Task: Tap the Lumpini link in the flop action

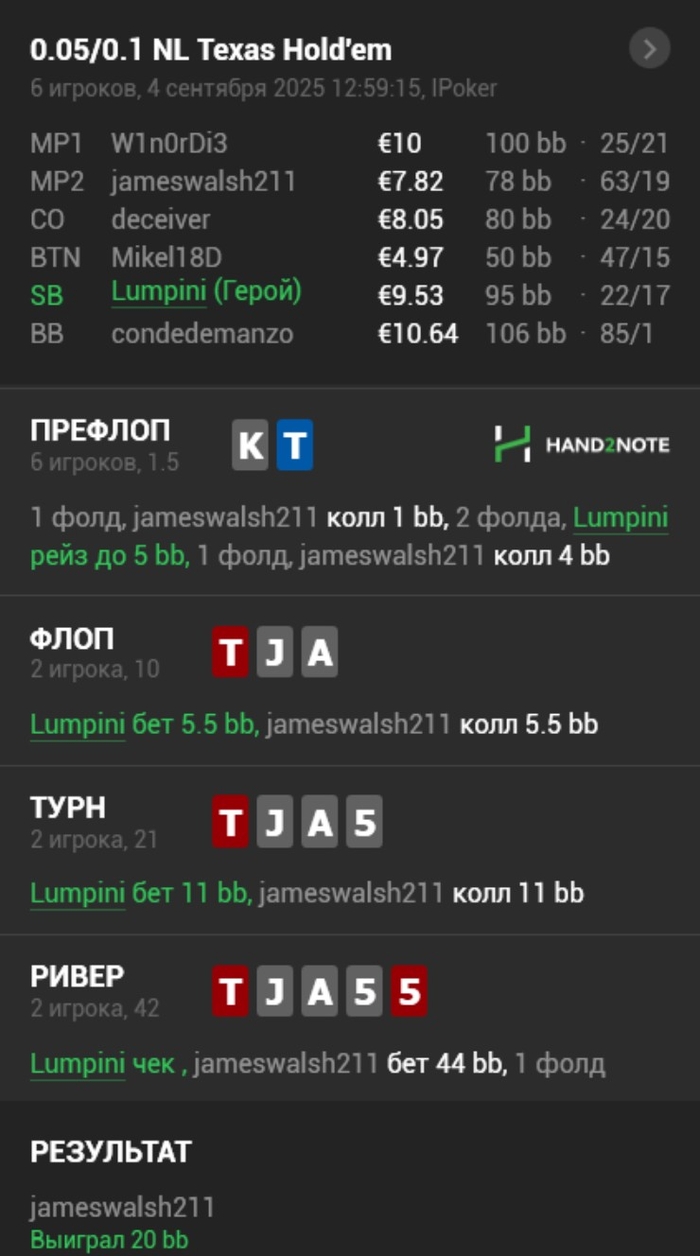Action: [x=77, y=724]
